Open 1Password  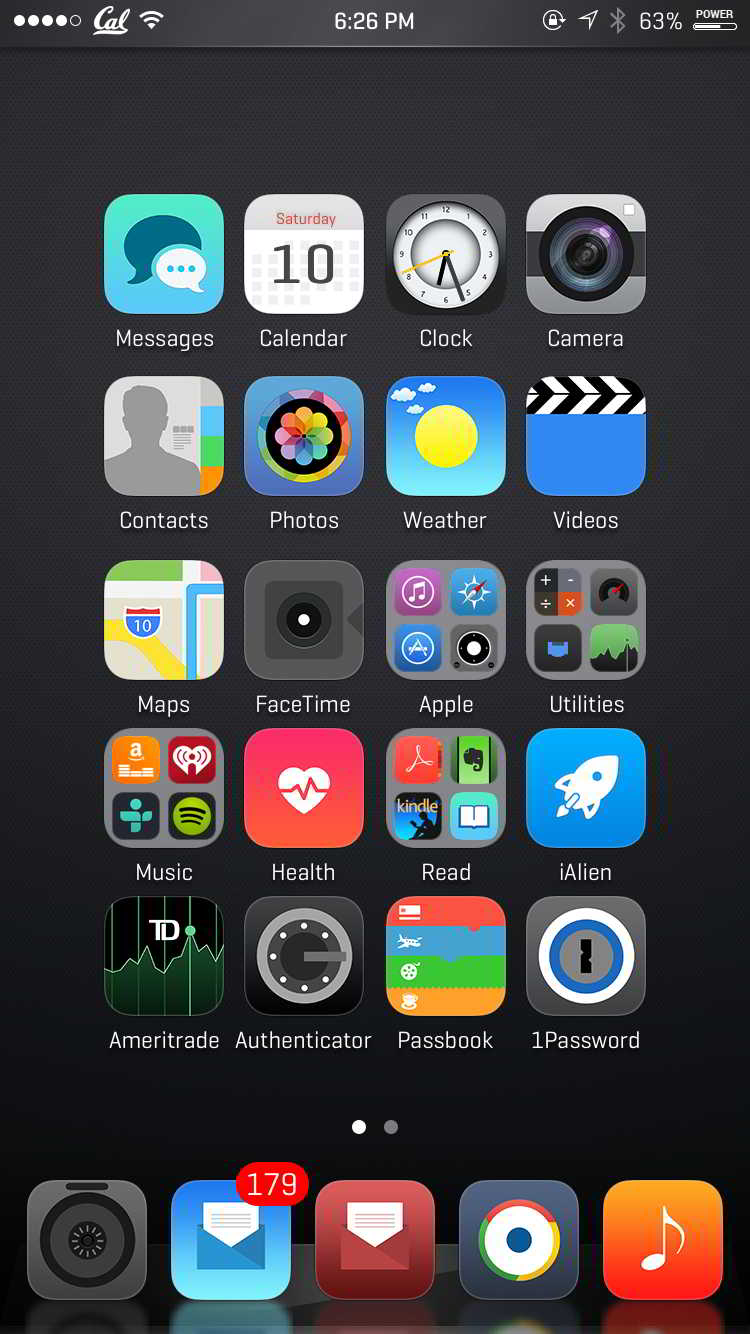(x=586, y=956)
